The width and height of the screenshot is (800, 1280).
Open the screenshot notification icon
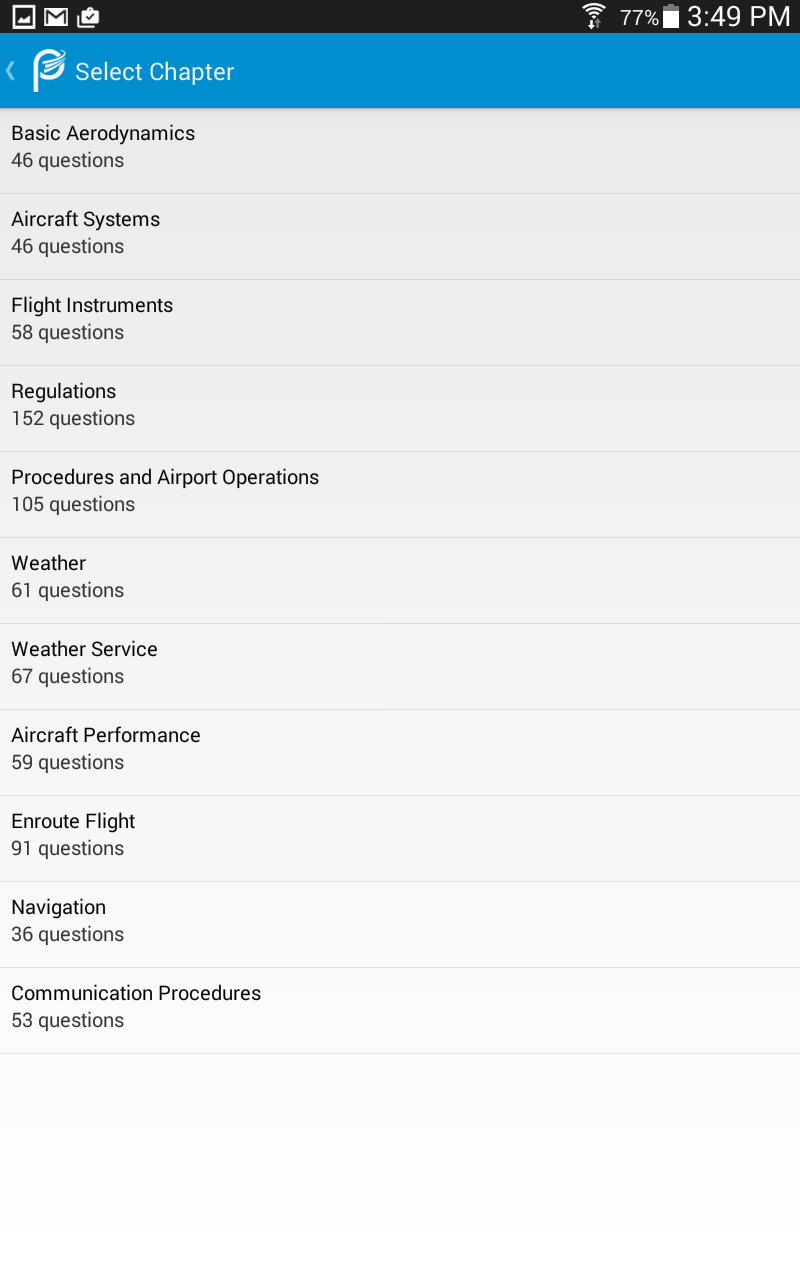pyautogui.click(x=21, y=16)
